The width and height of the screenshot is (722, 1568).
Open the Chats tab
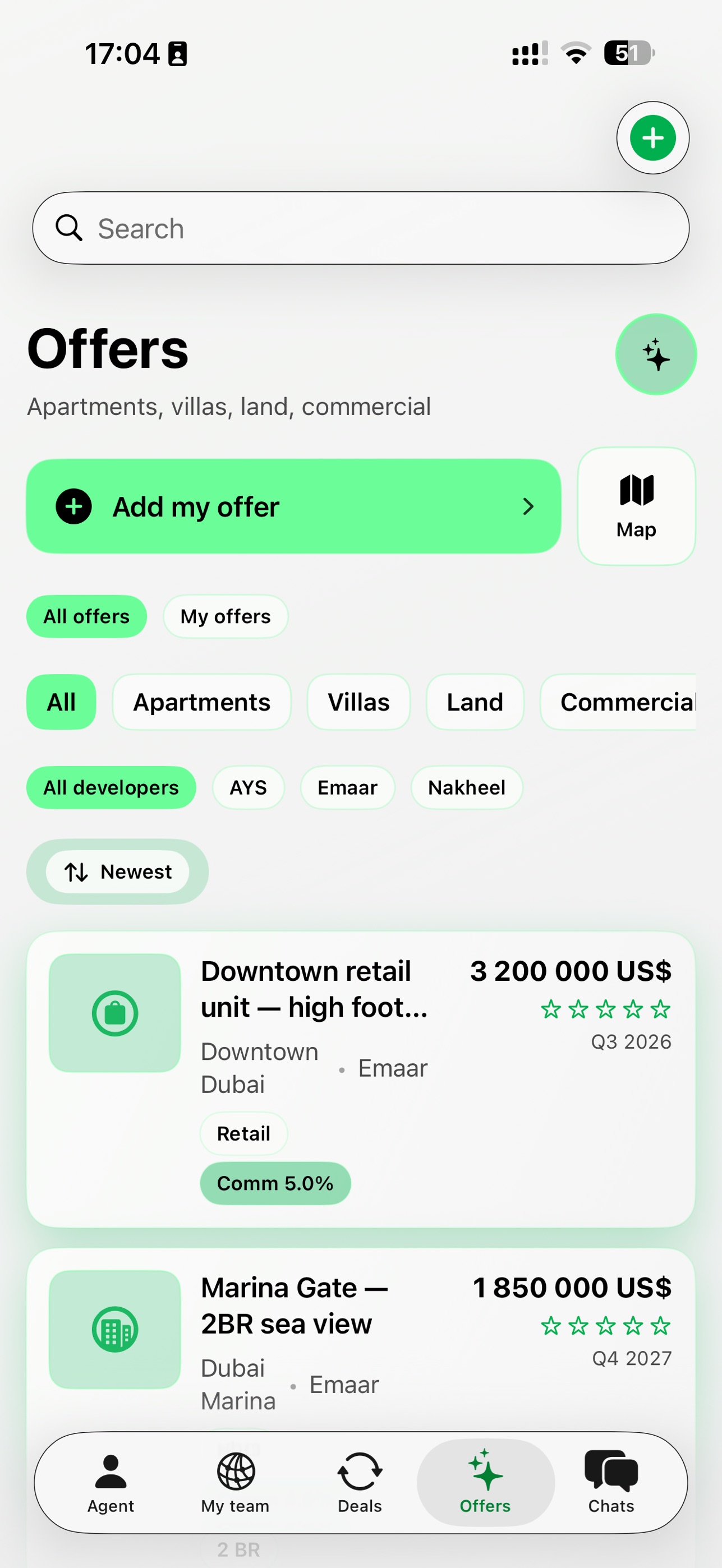point(611,1483)
